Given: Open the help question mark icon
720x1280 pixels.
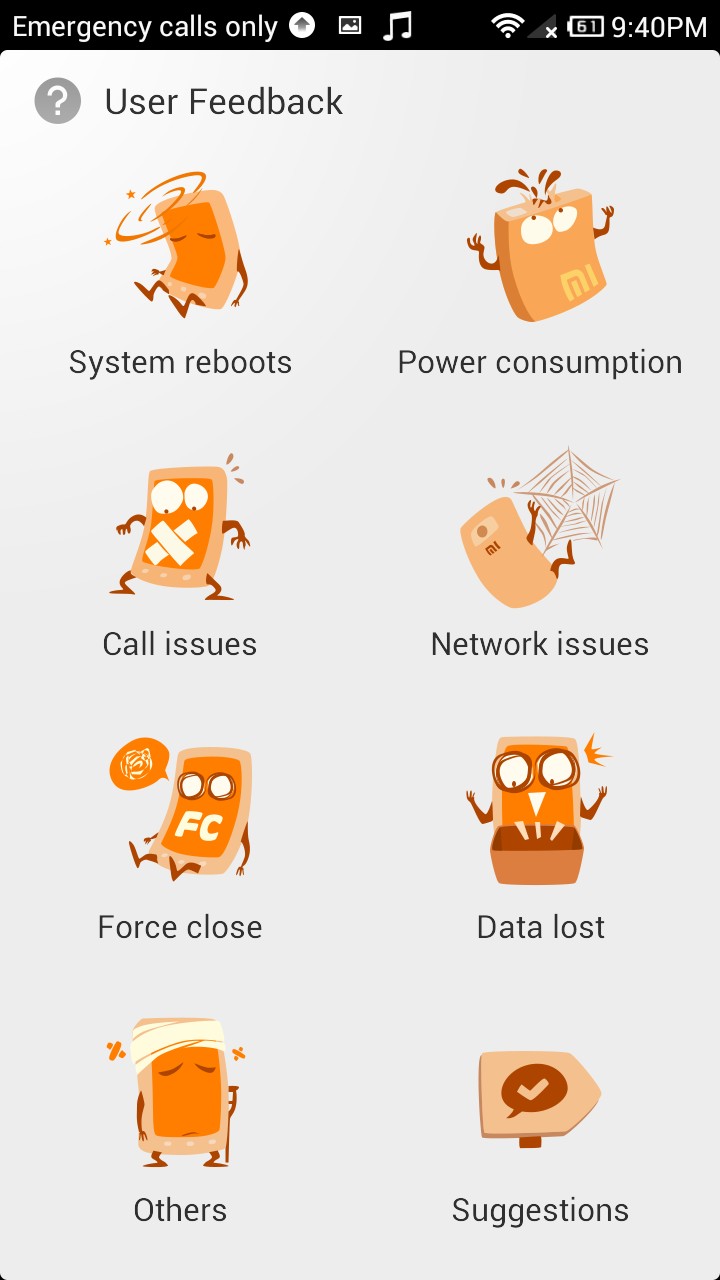Looking at the screenshot, I should (58, 101).
